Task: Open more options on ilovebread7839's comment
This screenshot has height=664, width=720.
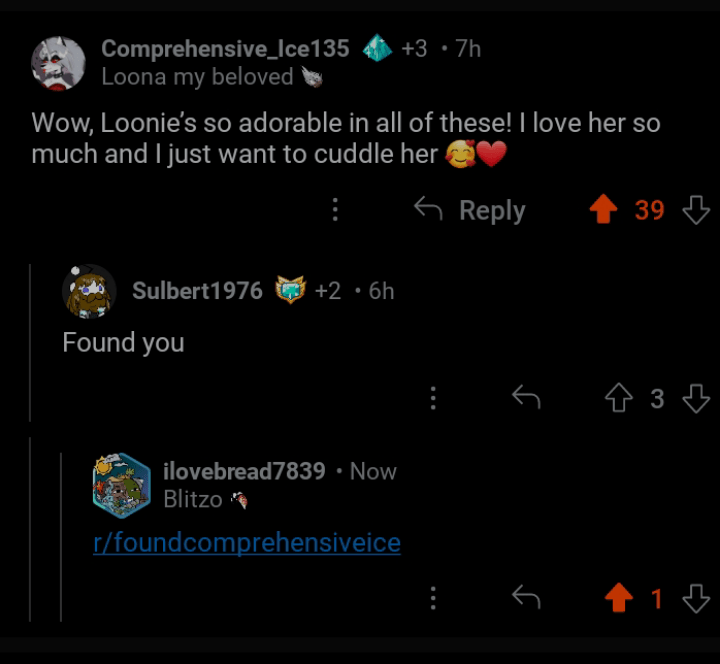Action: (x=433, y=598)
